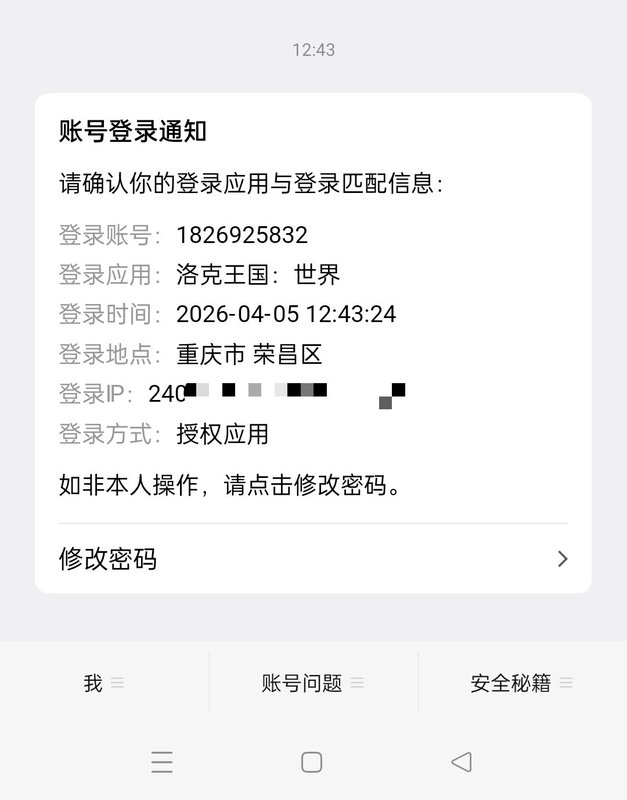
Task: Open the 我 bottom menu
Action: point(104,684)
